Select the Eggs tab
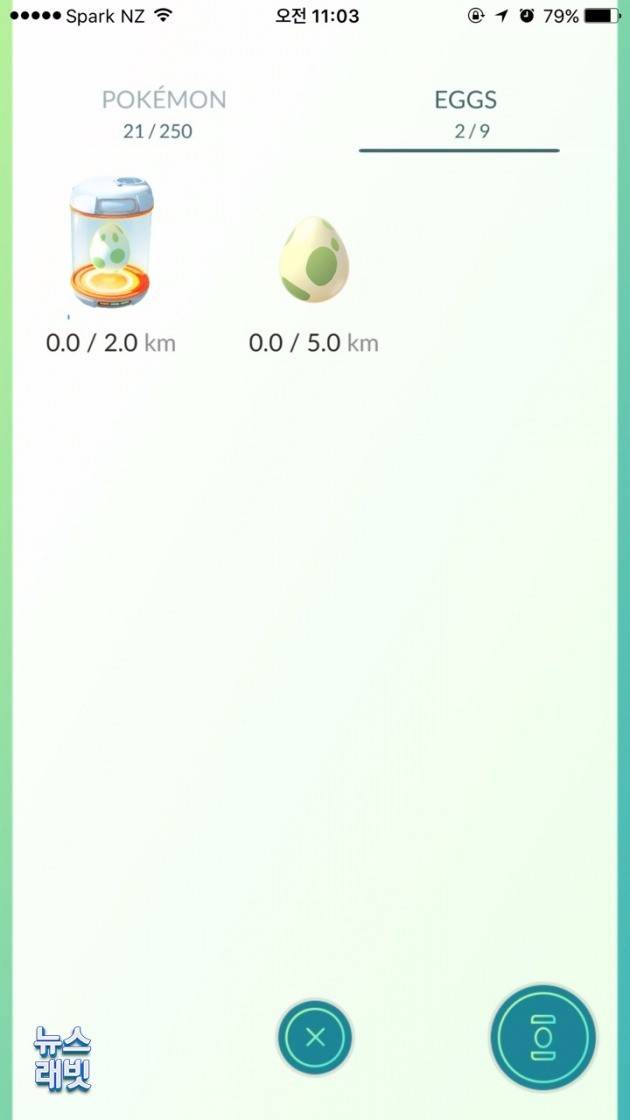The image size is (630, 1120). (465, 112)
